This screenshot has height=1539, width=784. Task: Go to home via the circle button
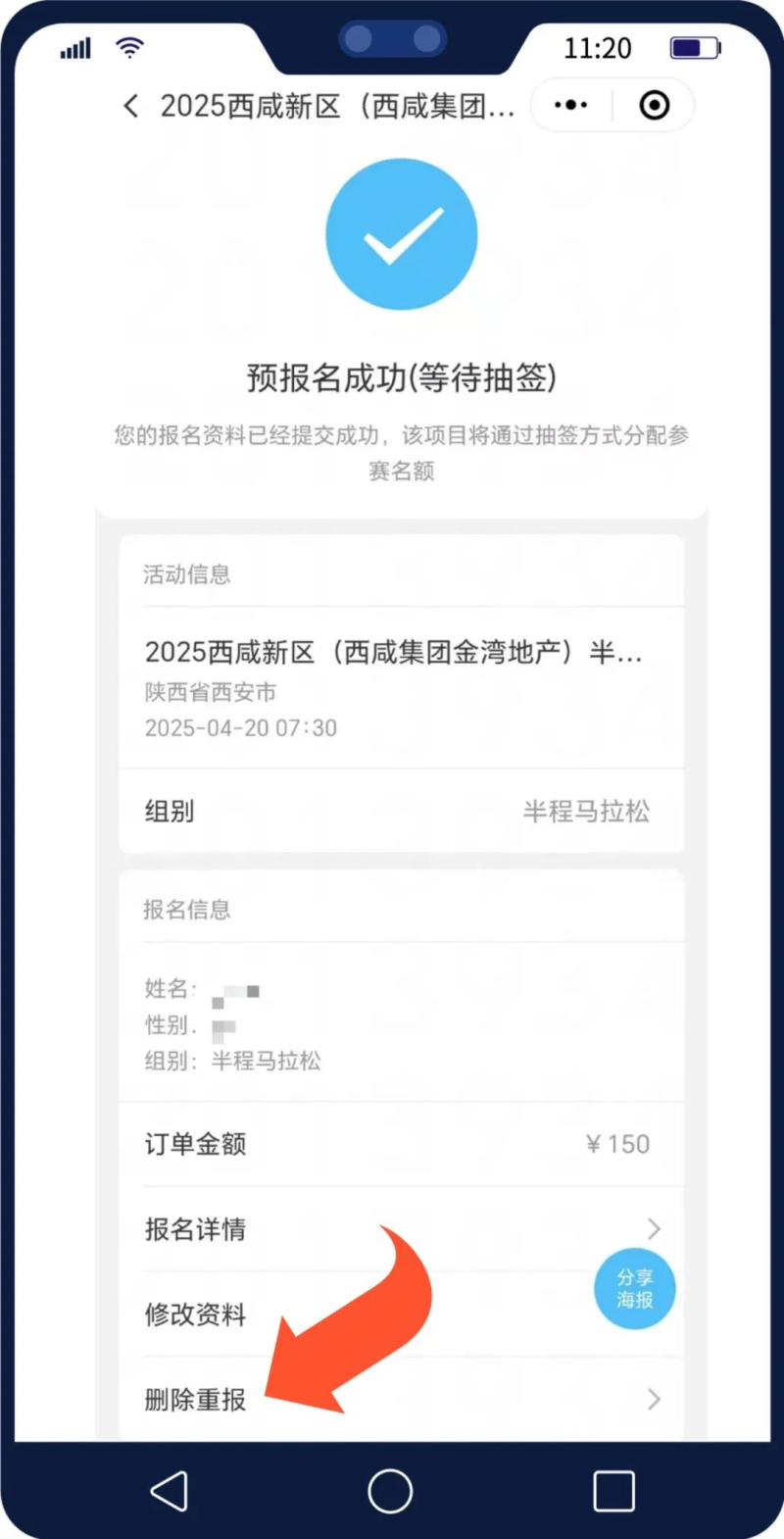[x=390, y=1491]
